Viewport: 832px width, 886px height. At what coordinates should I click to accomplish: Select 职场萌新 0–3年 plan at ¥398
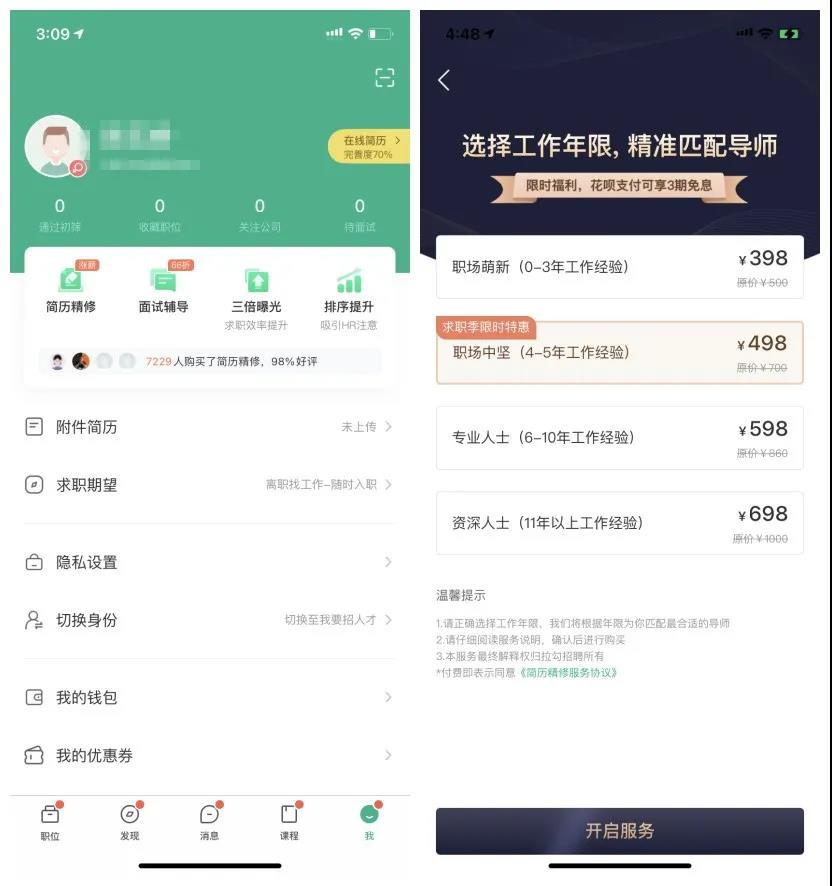[619, 267]
